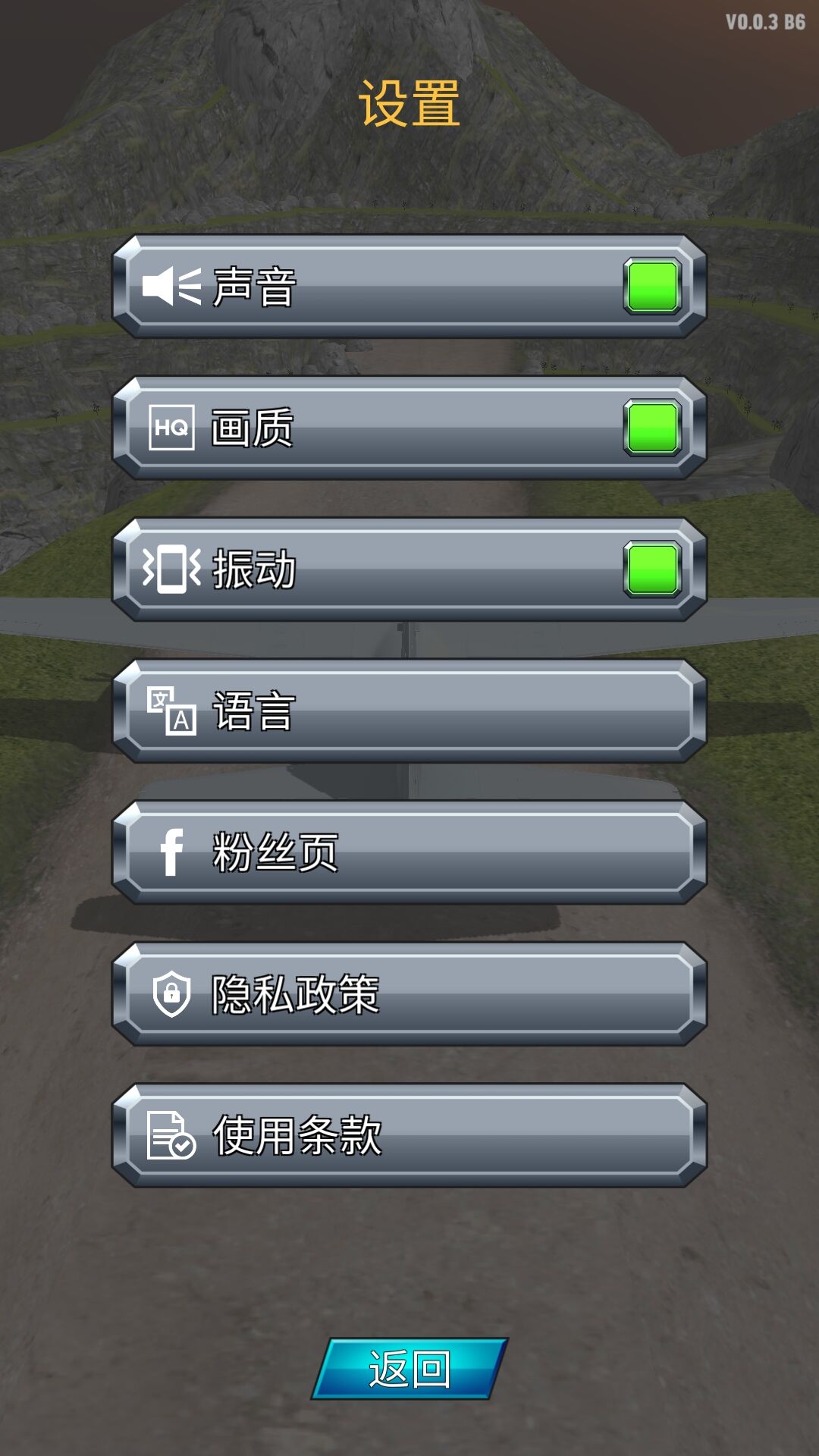Screen dimensions: 819x1456
Task: Open the 语言 language settings
Action: (x=409, y=711)
